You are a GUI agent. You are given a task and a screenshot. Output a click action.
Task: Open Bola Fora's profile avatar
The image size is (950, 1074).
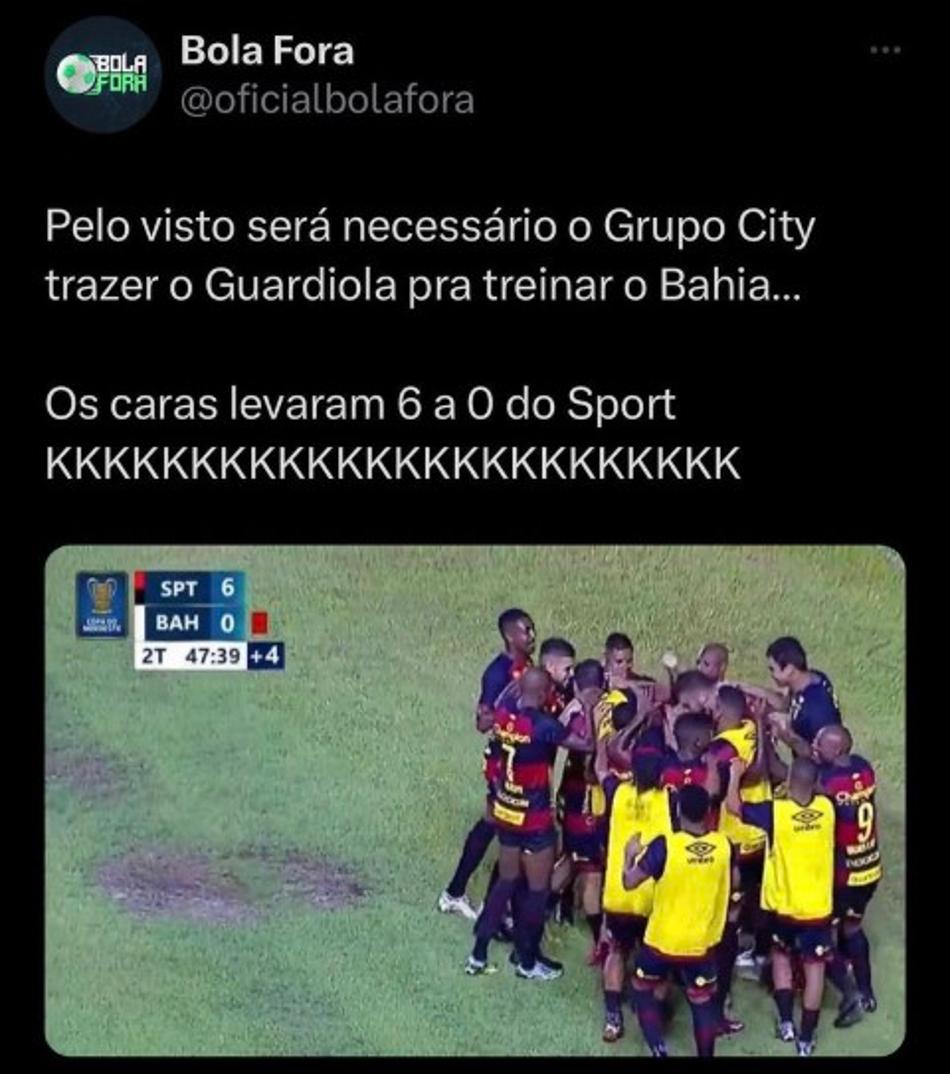point(103,74)
